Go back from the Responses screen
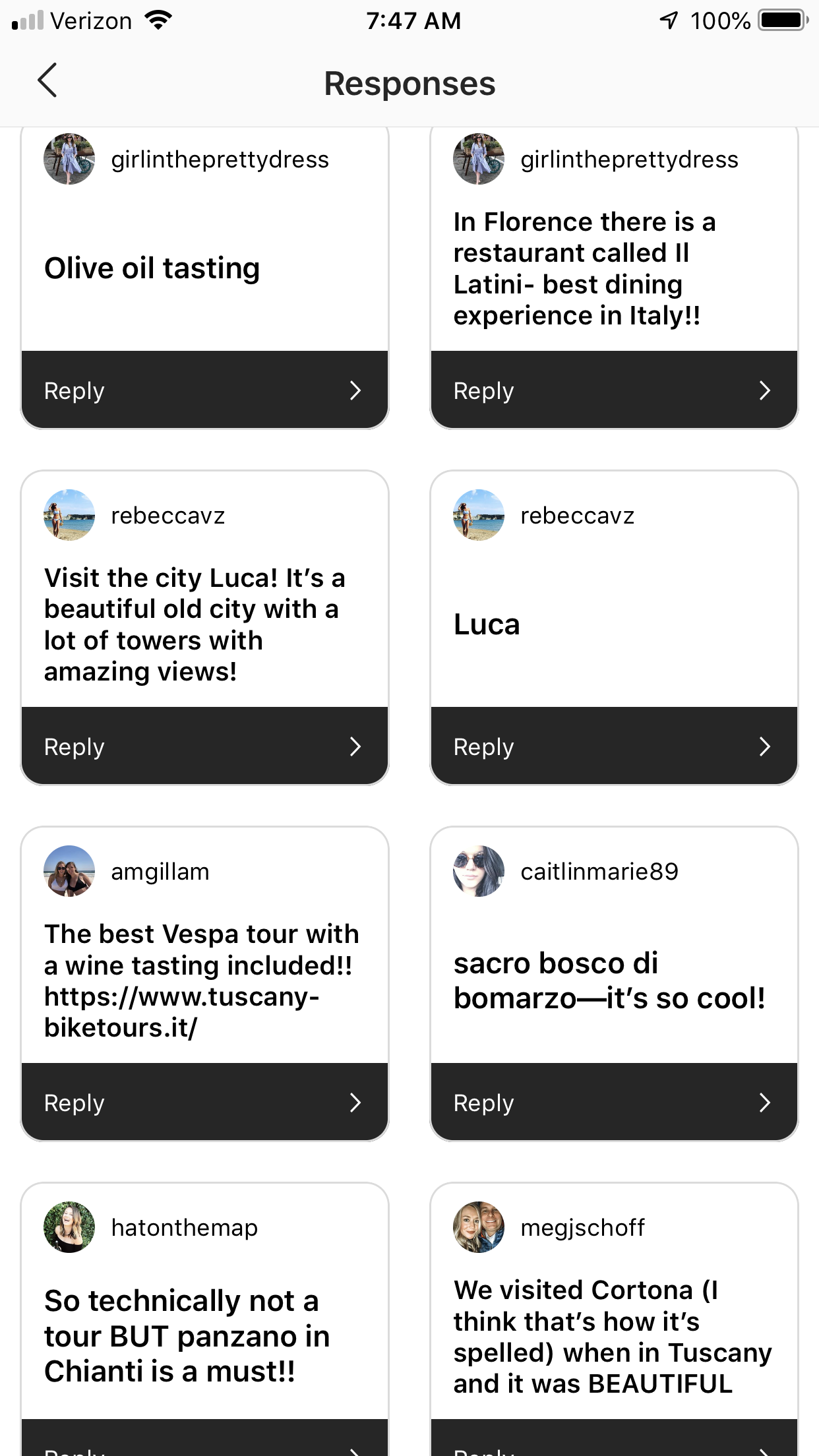Viewport: 819px width, 1456px height. tap(47, 81)
